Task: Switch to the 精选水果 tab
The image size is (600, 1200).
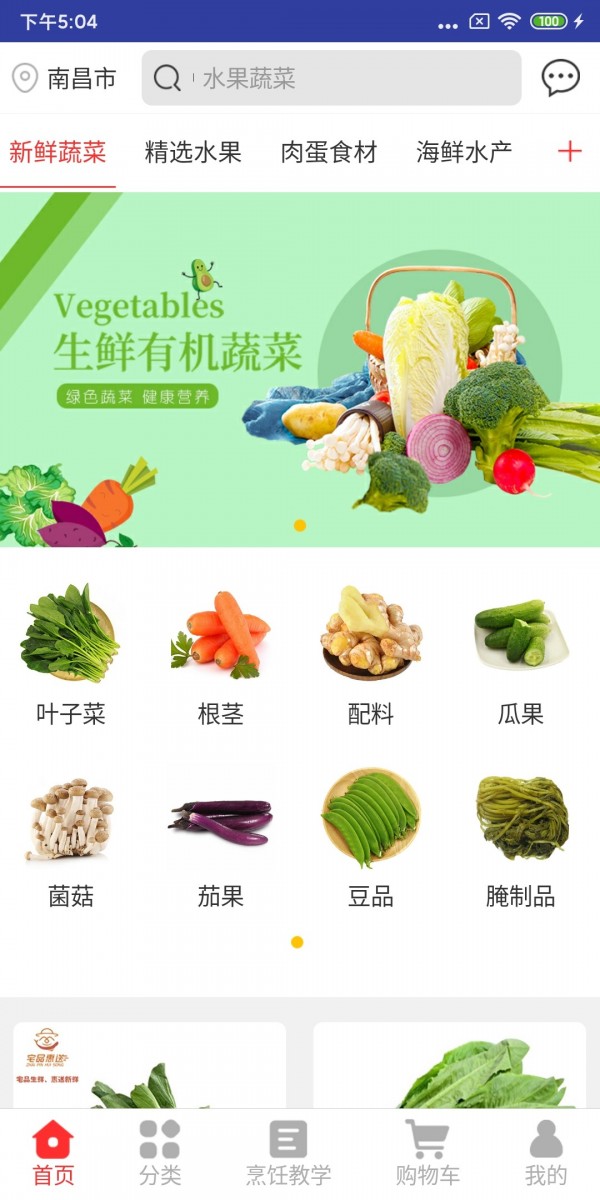Action: click(x=193, y=152)
